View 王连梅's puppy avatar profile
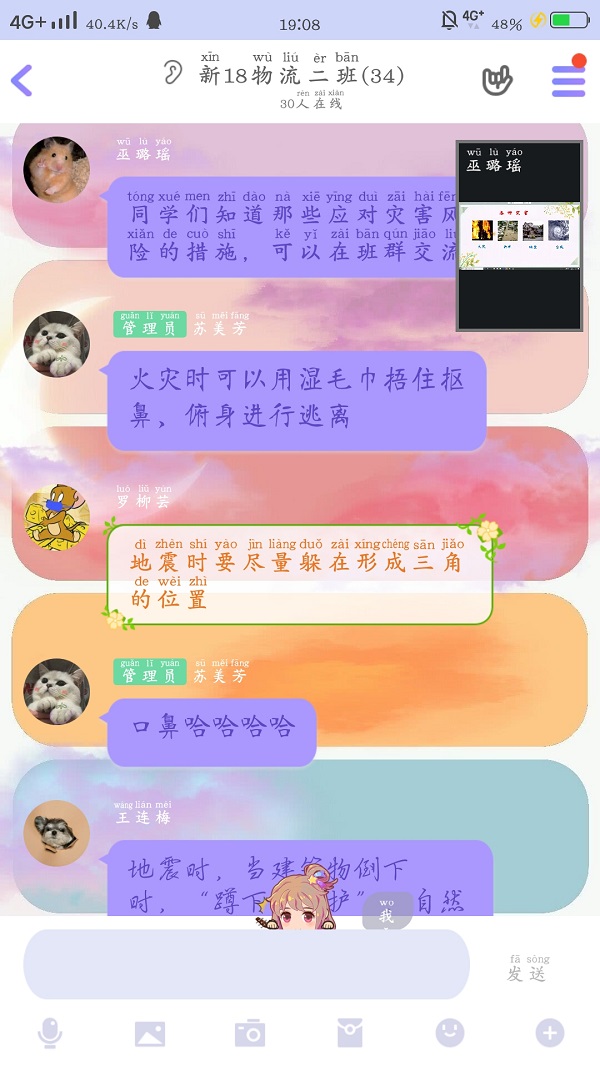 click(56, 832)
